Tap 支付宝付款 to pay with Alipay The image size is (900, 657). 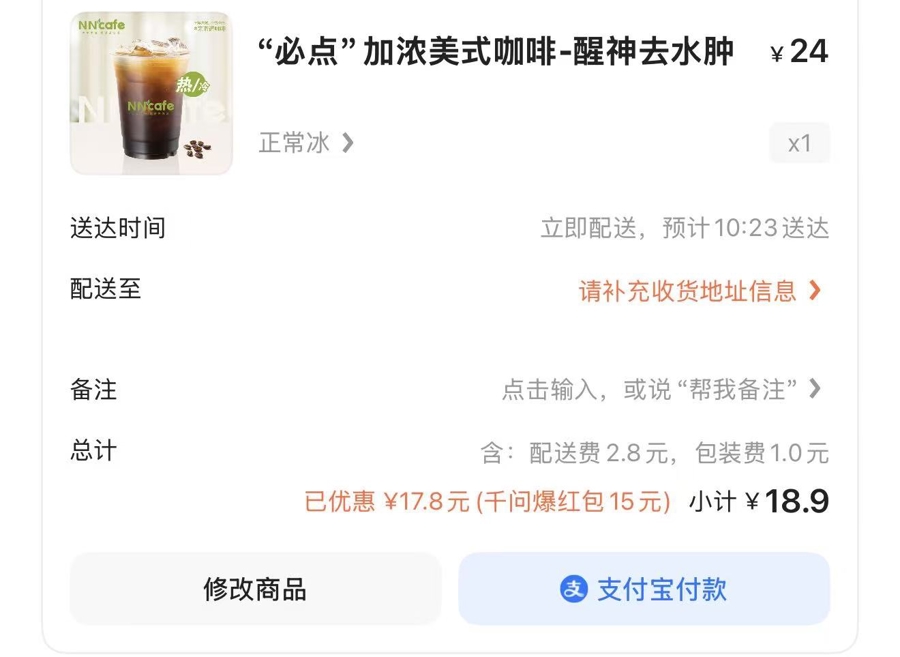[644, 589]
